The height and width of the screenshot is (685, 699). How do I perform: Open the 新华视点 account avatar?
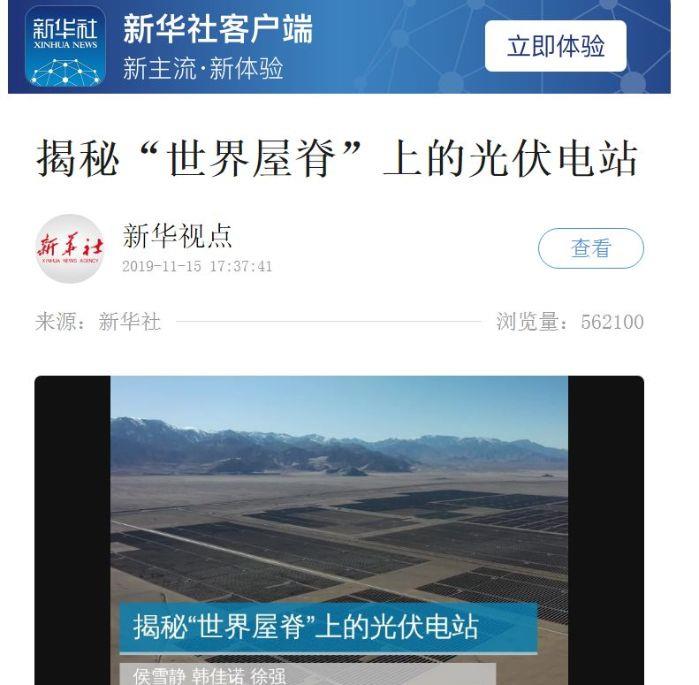tap(69, 249)
